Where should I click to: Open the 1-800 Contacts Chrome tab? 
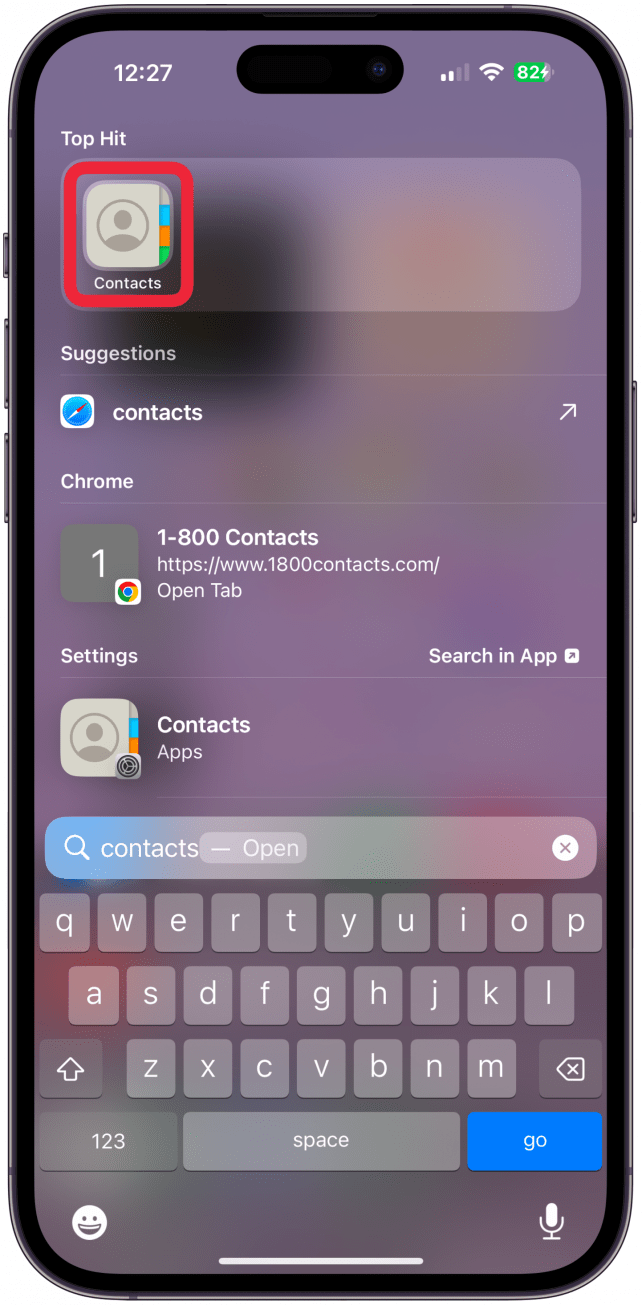(320, 563)
